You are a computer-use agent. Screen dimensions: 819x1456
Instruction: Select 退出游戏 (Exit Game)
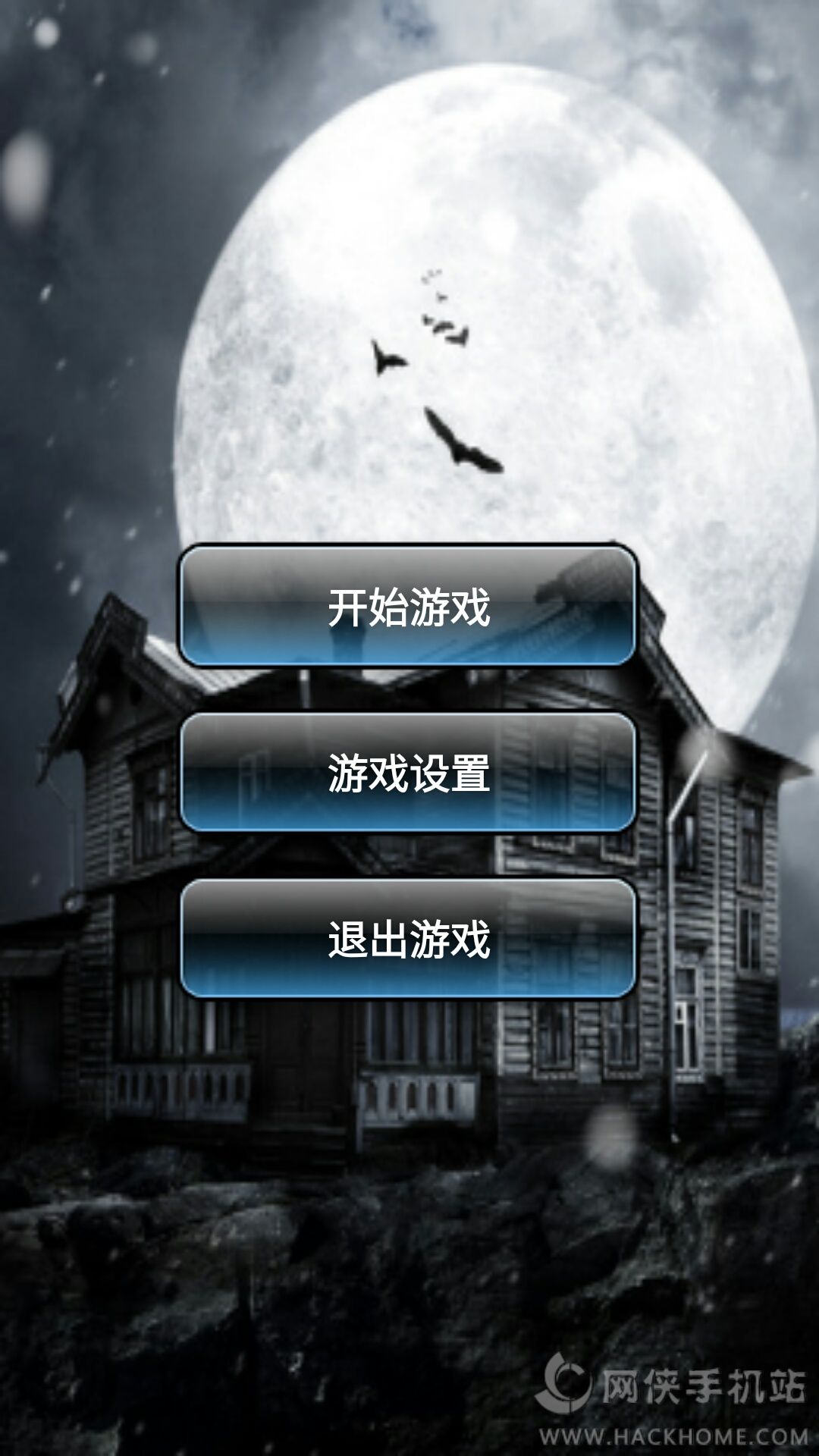tap(408, 939)
